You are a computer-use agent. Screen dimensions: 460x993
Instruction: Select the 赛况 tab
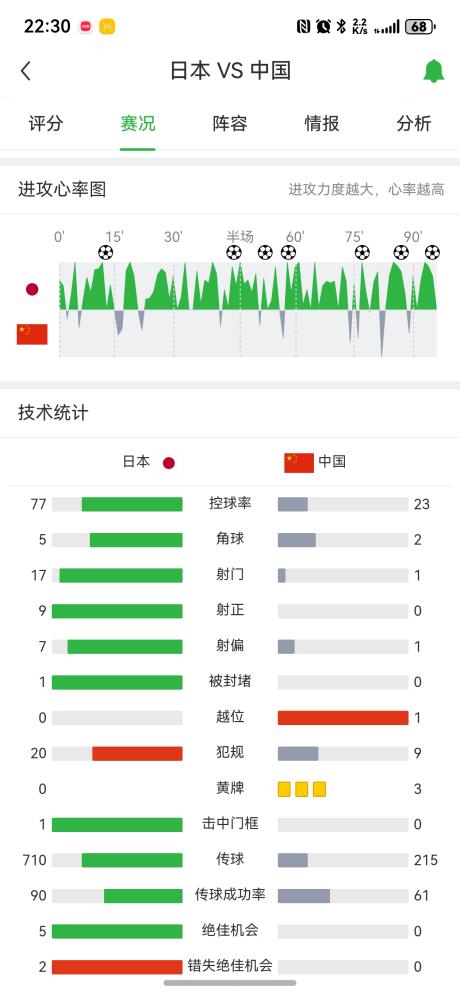137,123
